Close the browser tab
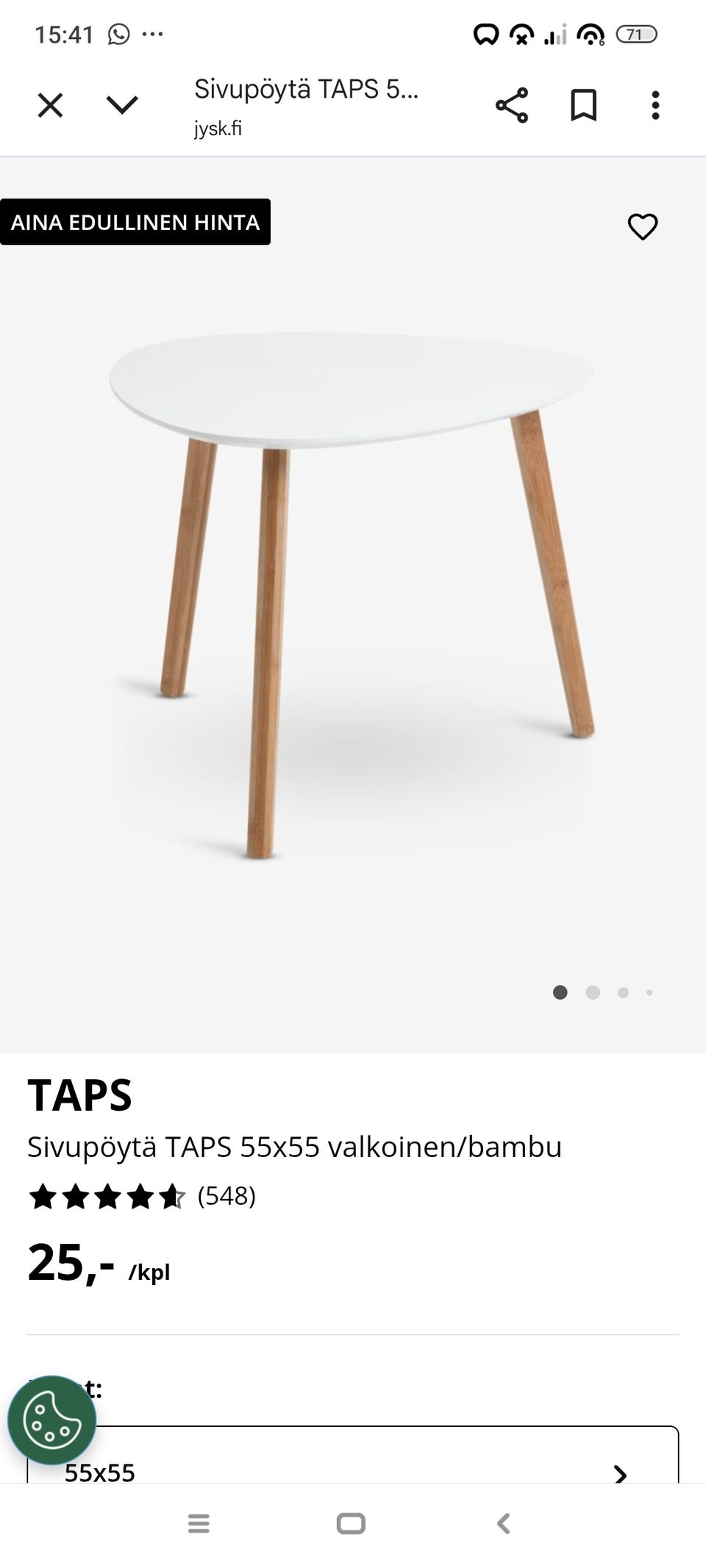Viewport: 706px width, 1568px height. point(50,105)
